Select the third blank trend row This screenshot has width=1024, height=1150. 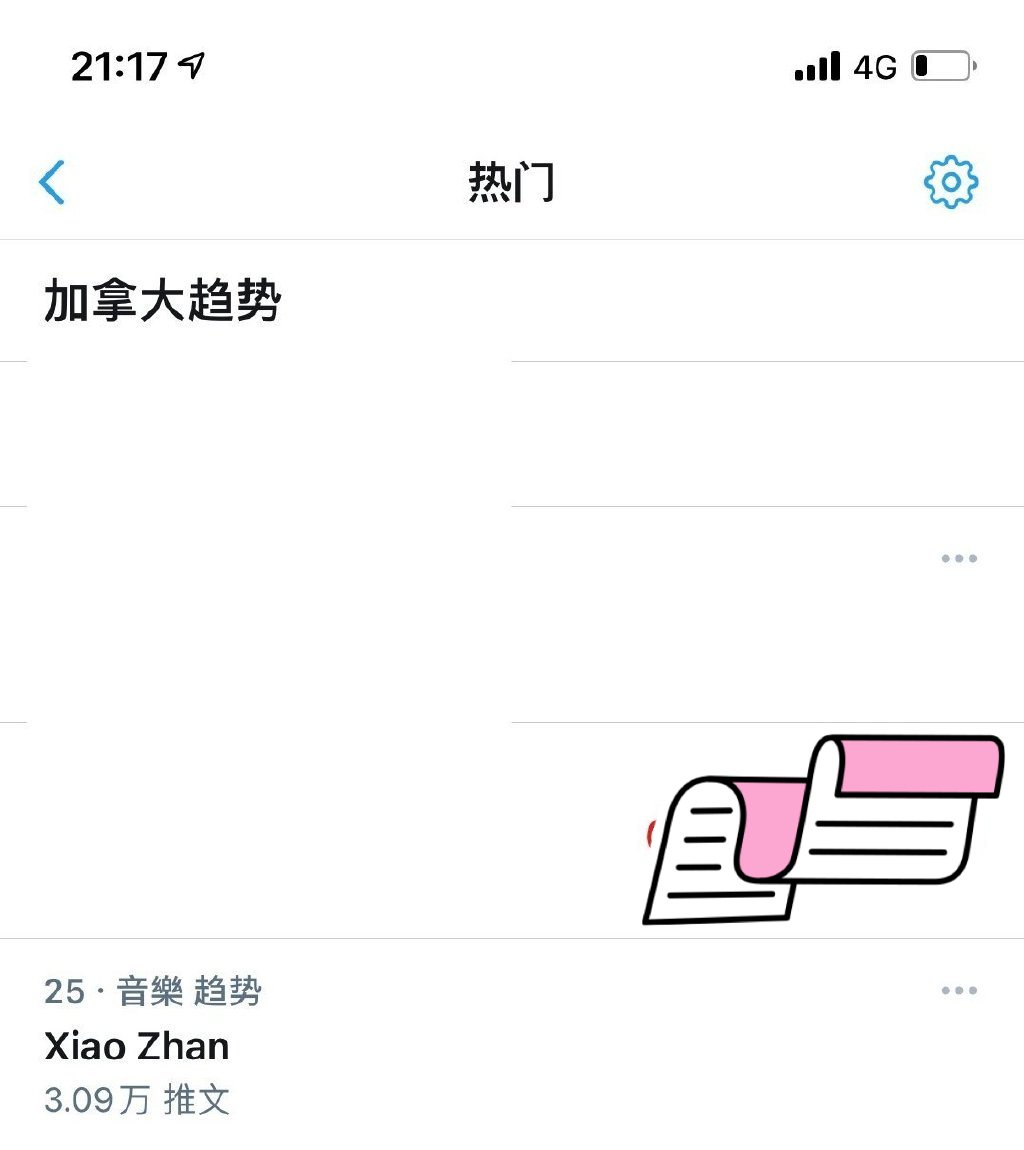(400, 830)
